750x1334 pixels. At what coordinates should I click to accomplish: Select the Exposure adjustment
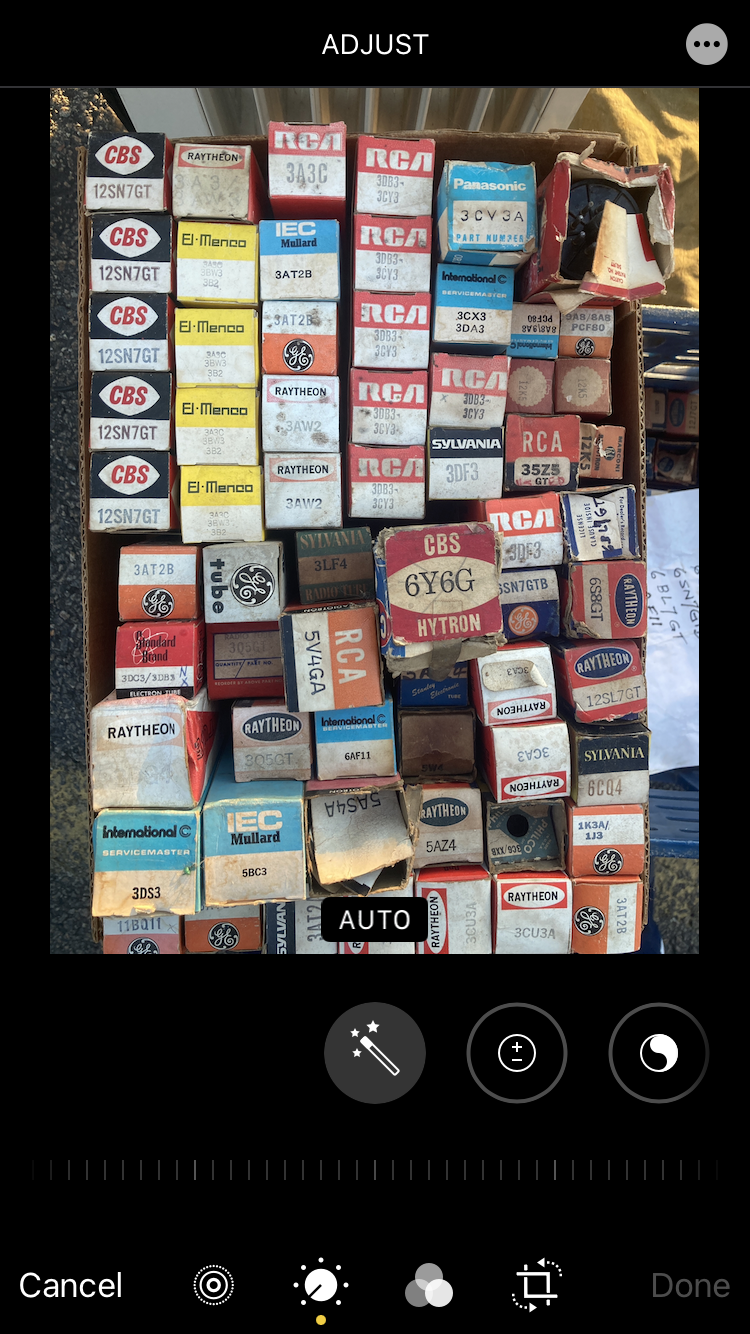(517, 1053)
